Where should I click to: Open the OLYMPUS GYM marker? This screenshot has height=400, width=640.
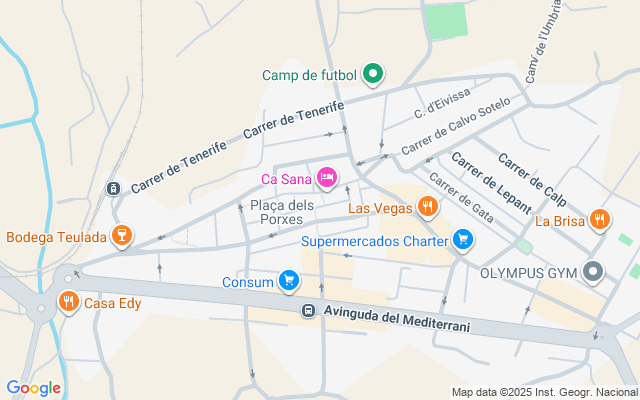[594, 272]
